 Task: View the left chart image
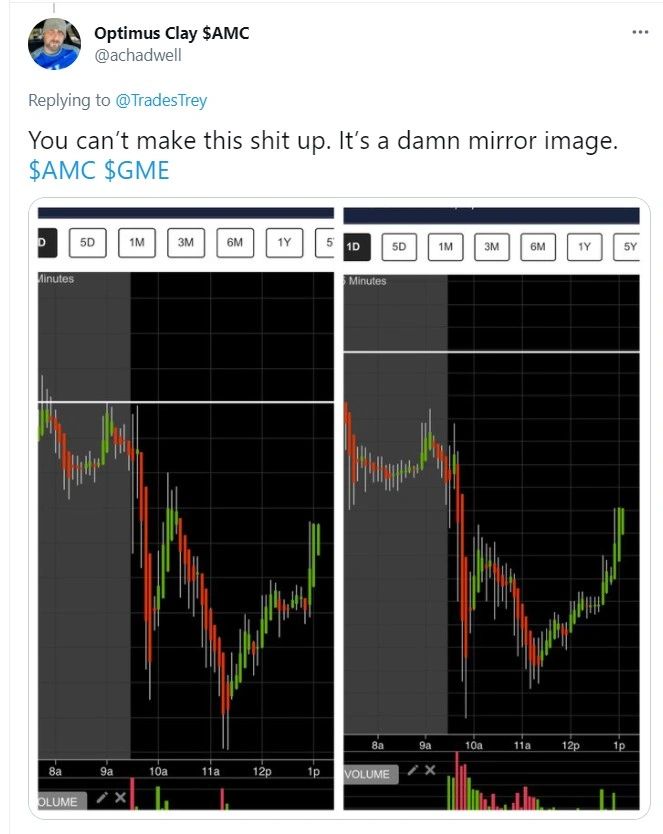coord(185,508)
